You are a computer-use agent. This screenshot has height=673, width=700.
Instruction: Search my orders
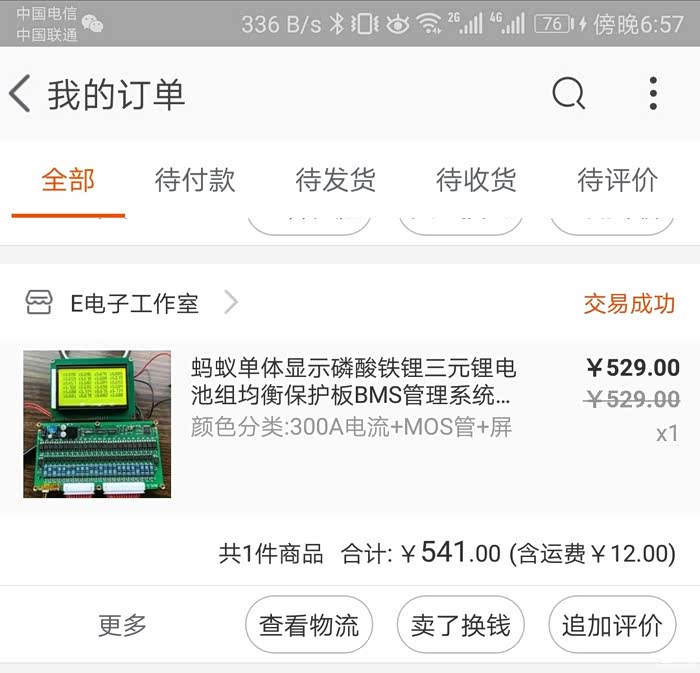coord(568,94)
